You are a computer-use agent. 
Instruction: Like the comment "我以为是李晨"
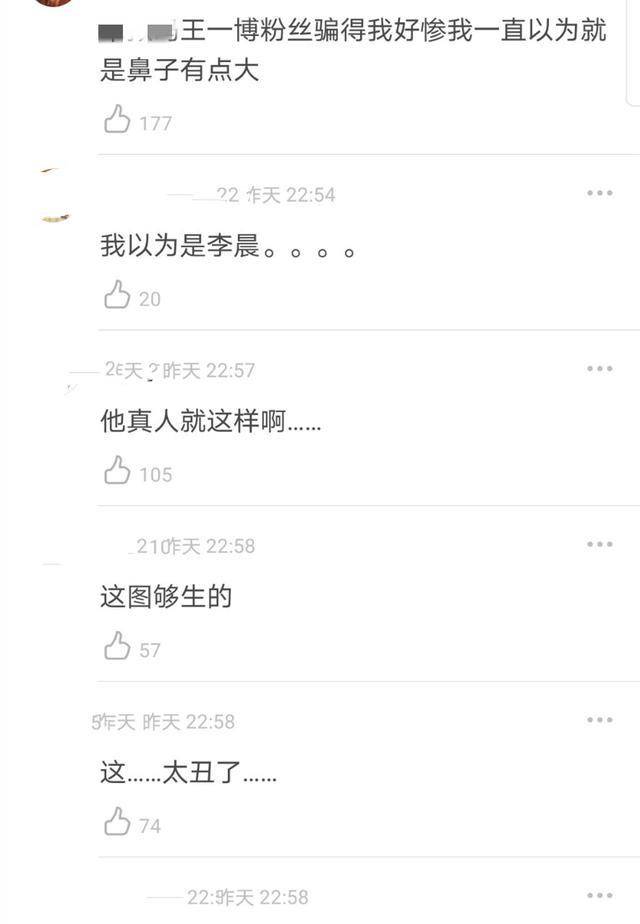coord(118,296)
